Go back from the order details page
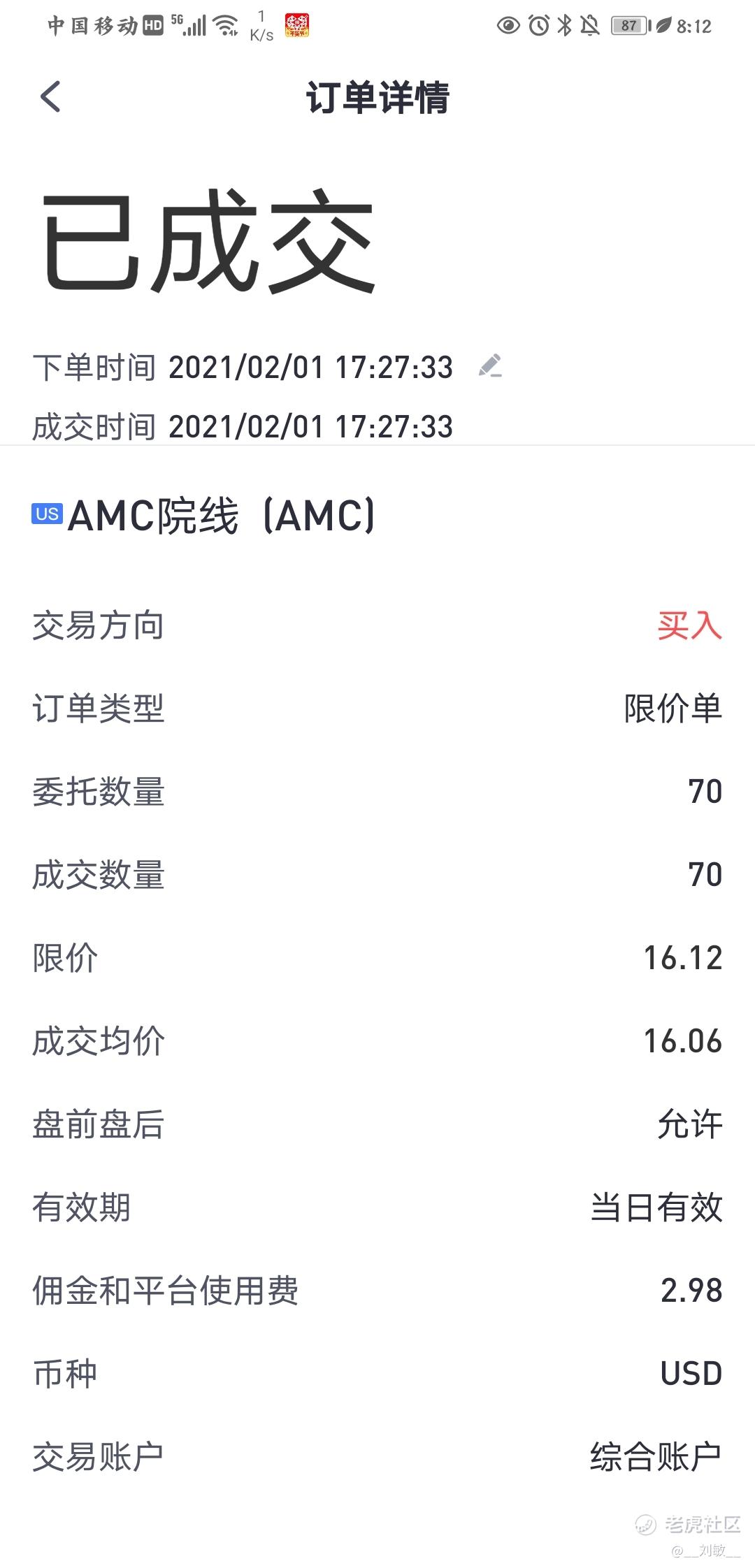Image resolution: width=755 pixels, height=1568 pixels. (x=50, y=96)
